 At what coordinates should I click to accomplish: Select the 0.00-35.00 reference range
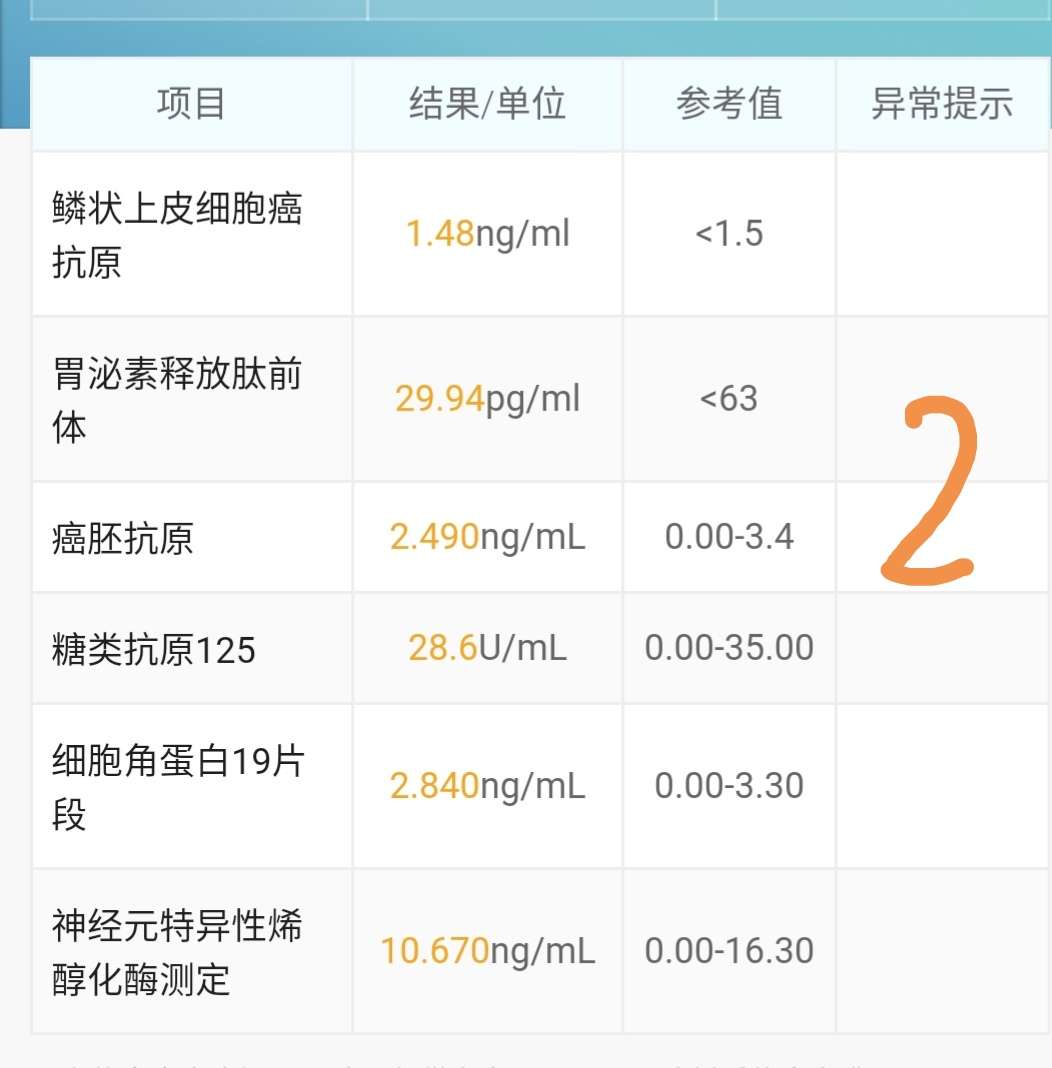coord(729,648)
